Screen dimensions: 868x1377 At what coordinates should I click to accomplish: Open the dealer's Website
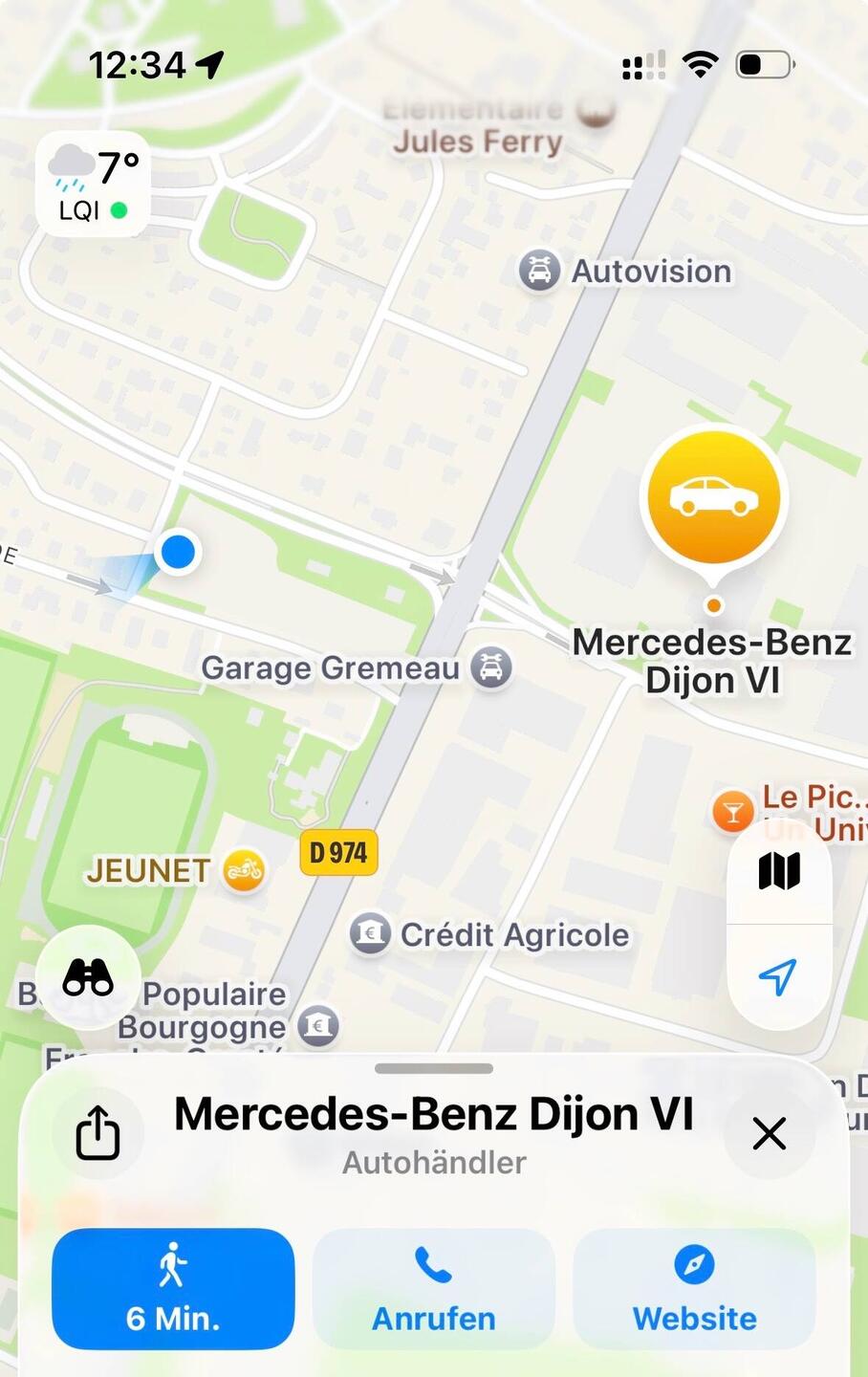(x=694, y=1288)
